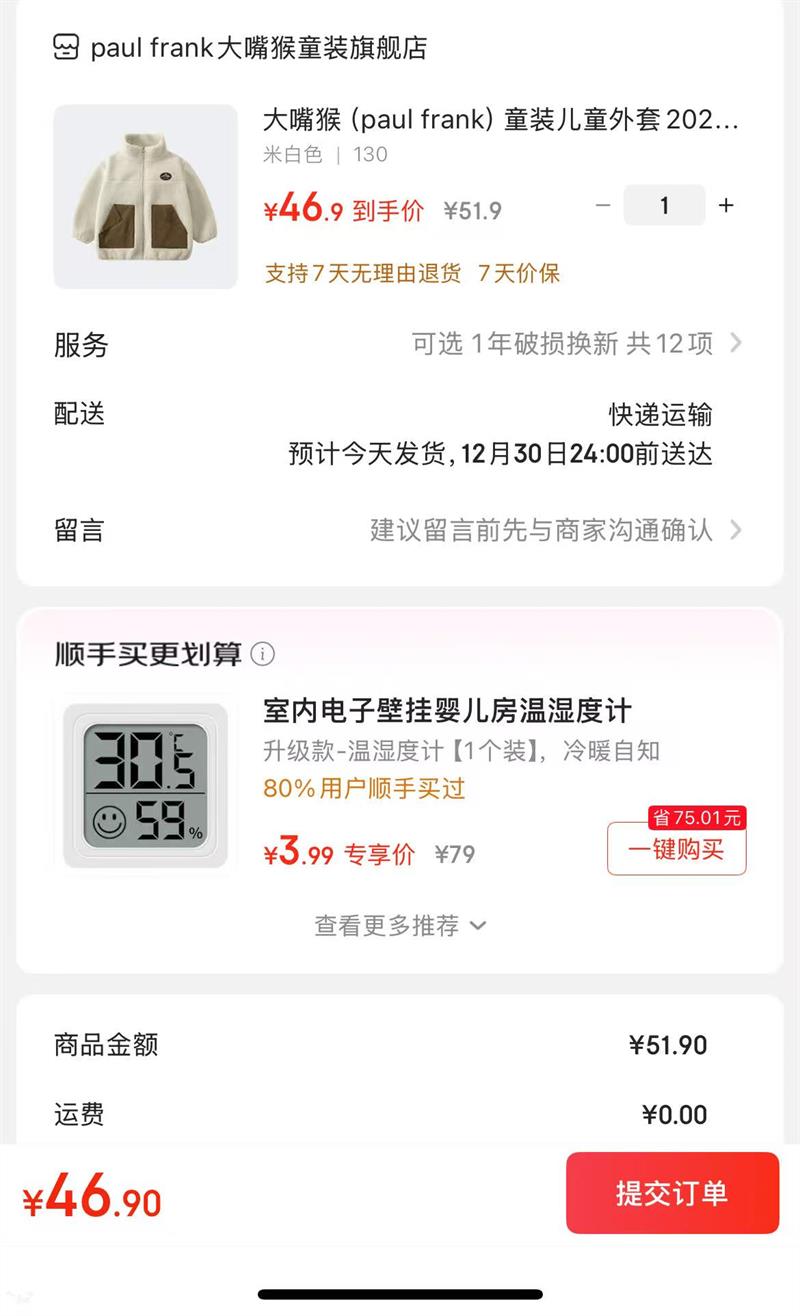Open the paul frank大嘴猴童装旗舰店 store page
800x1316 pixels.
tap(240, 48)
